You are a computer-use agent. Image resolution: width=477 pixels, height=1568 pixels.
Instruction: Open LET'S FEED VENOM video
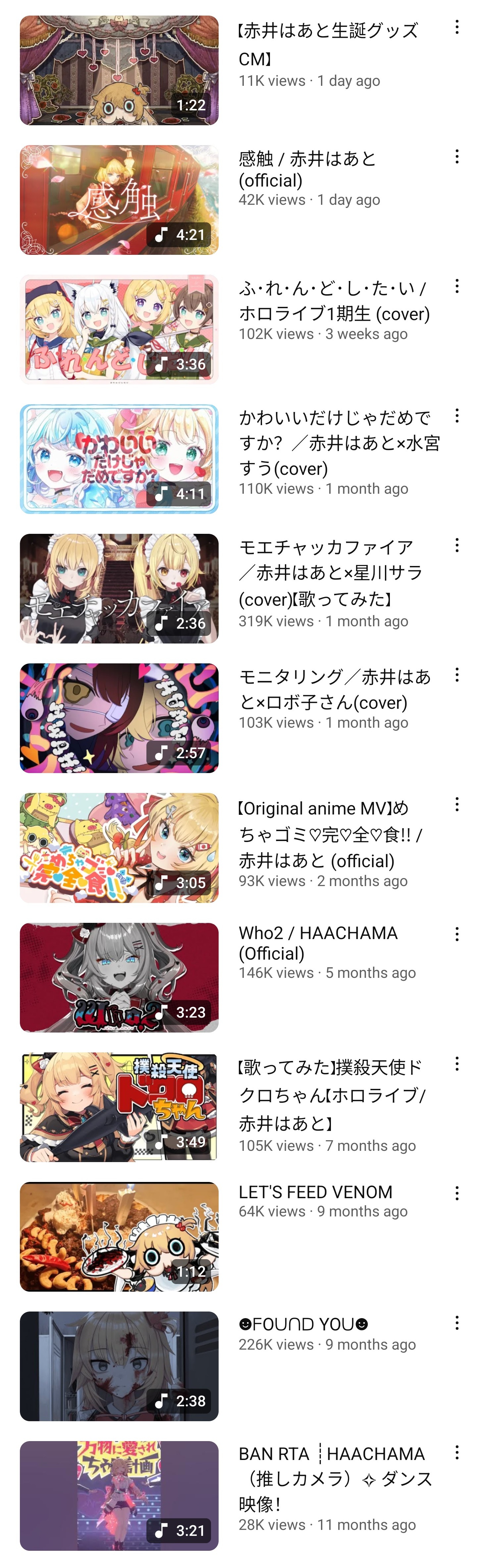point(119,1237)
